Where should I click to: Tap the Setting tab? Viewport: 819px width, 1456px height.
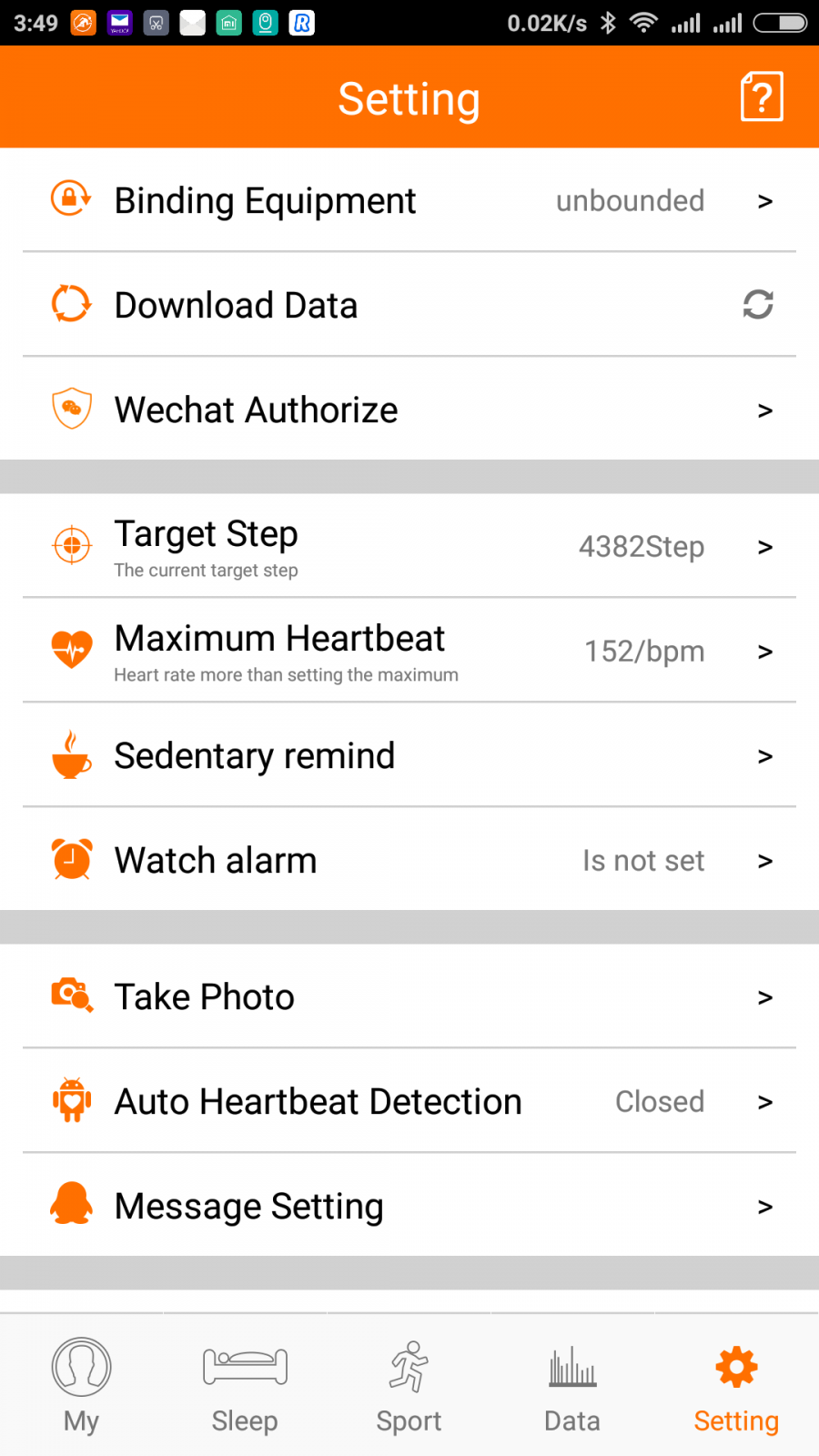737,1385
